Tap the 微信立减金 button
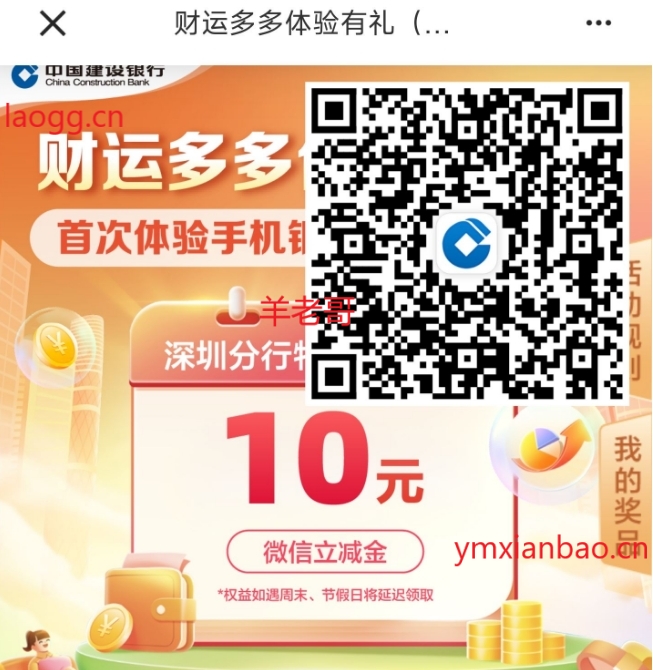653x670 pixels. 325,551
